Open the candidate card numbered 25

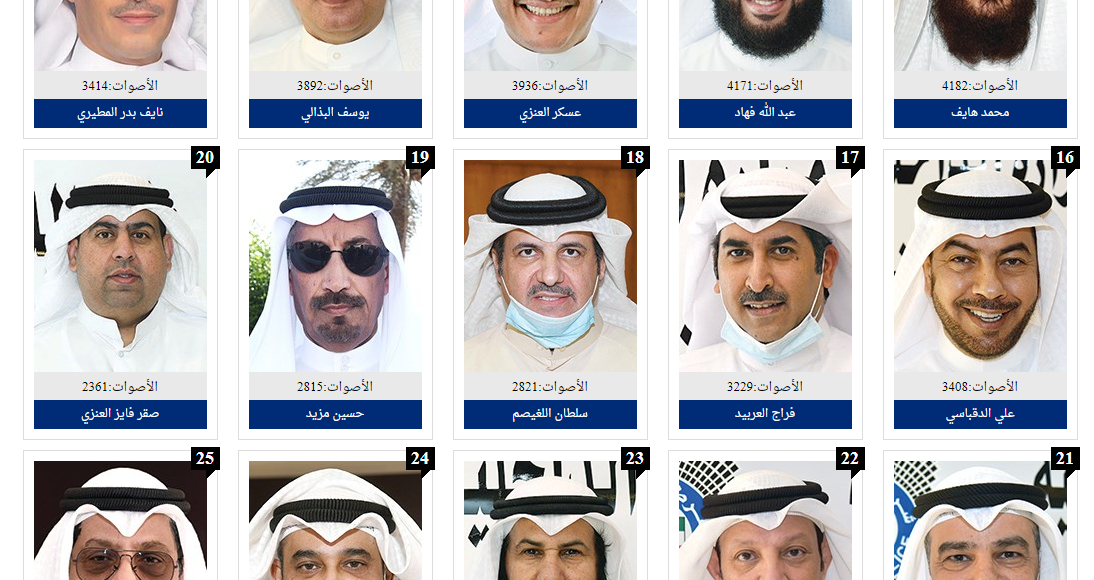pos(120,525)
